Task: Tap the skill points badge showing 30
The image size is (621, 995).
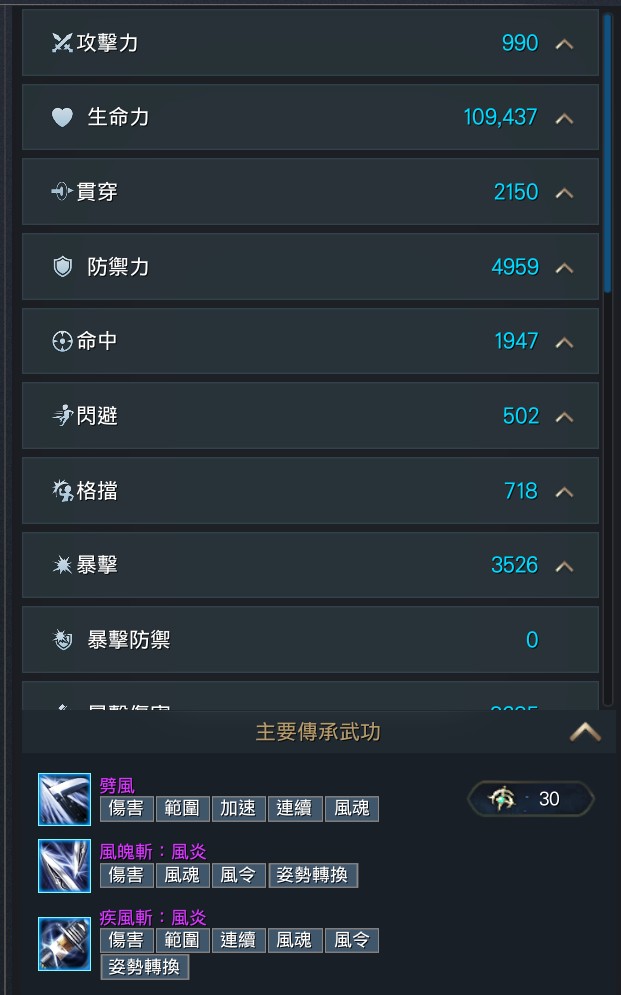Action: (531, 799)
